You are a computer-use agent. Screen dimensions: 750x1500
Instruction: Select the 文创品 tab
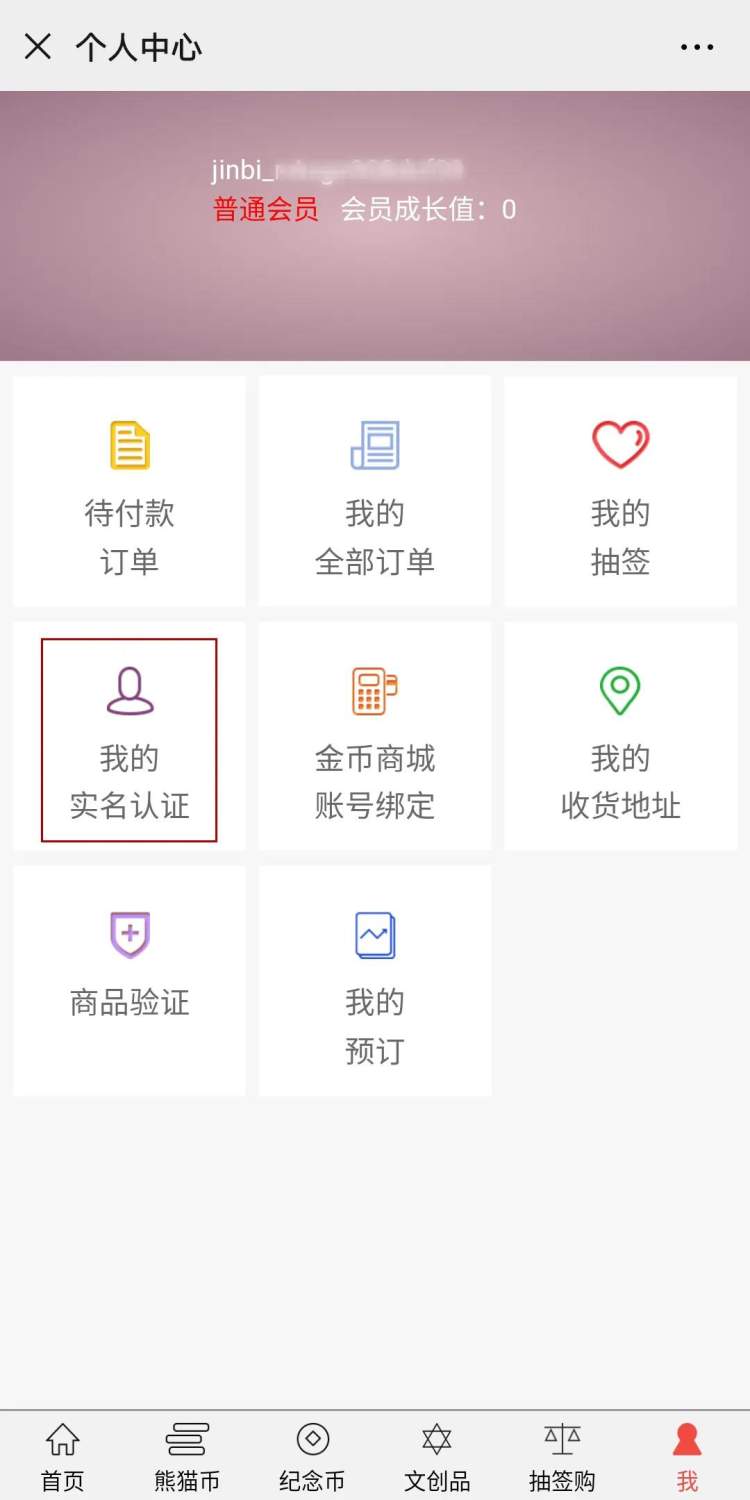(x=437, y=1457)
